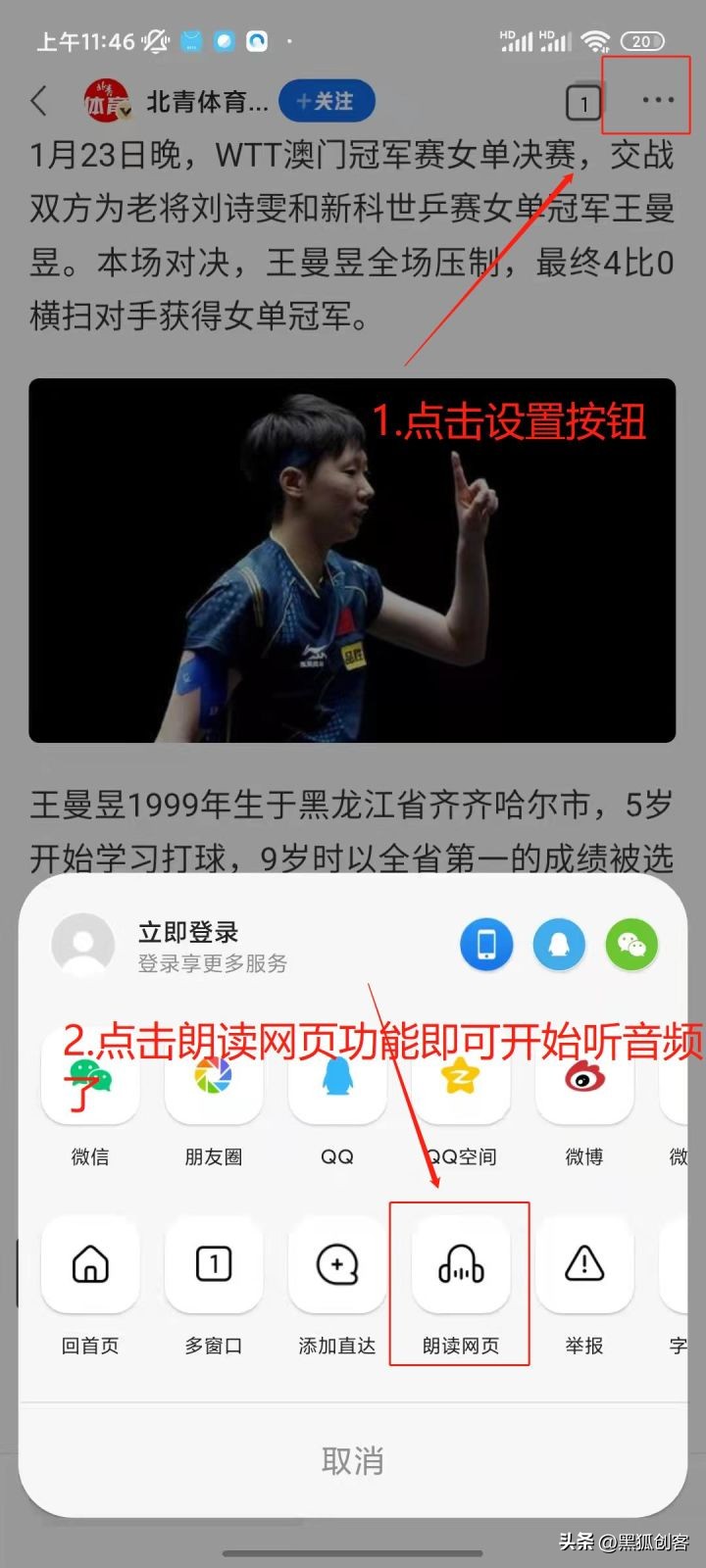Image resolution: width=706 pixels, height=1568 pixels.
Task: Return to the browser home via 回首页
Action: [90, 1265]
